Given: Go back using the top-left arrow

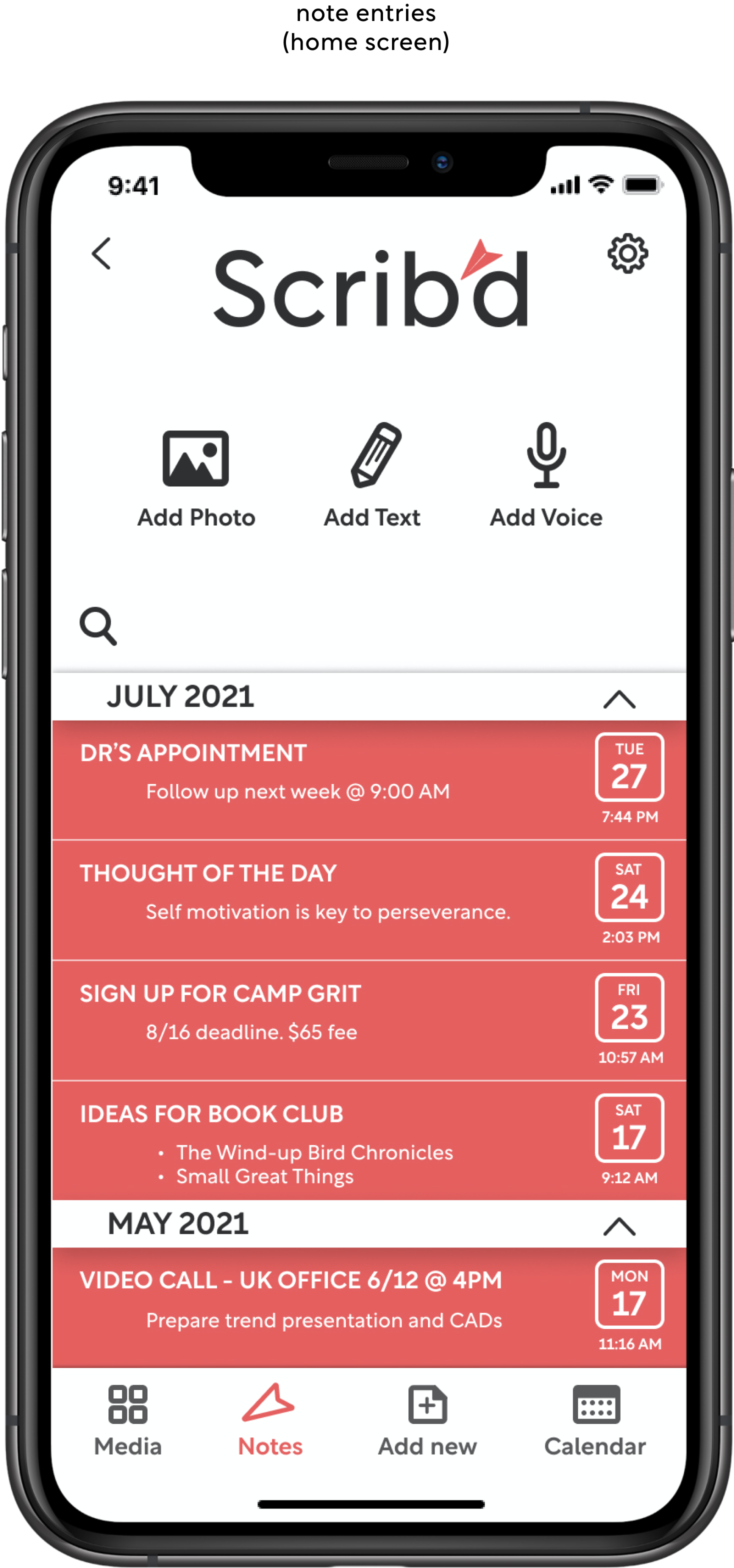Looking at the screenshot, I should [x=101, y=253].
